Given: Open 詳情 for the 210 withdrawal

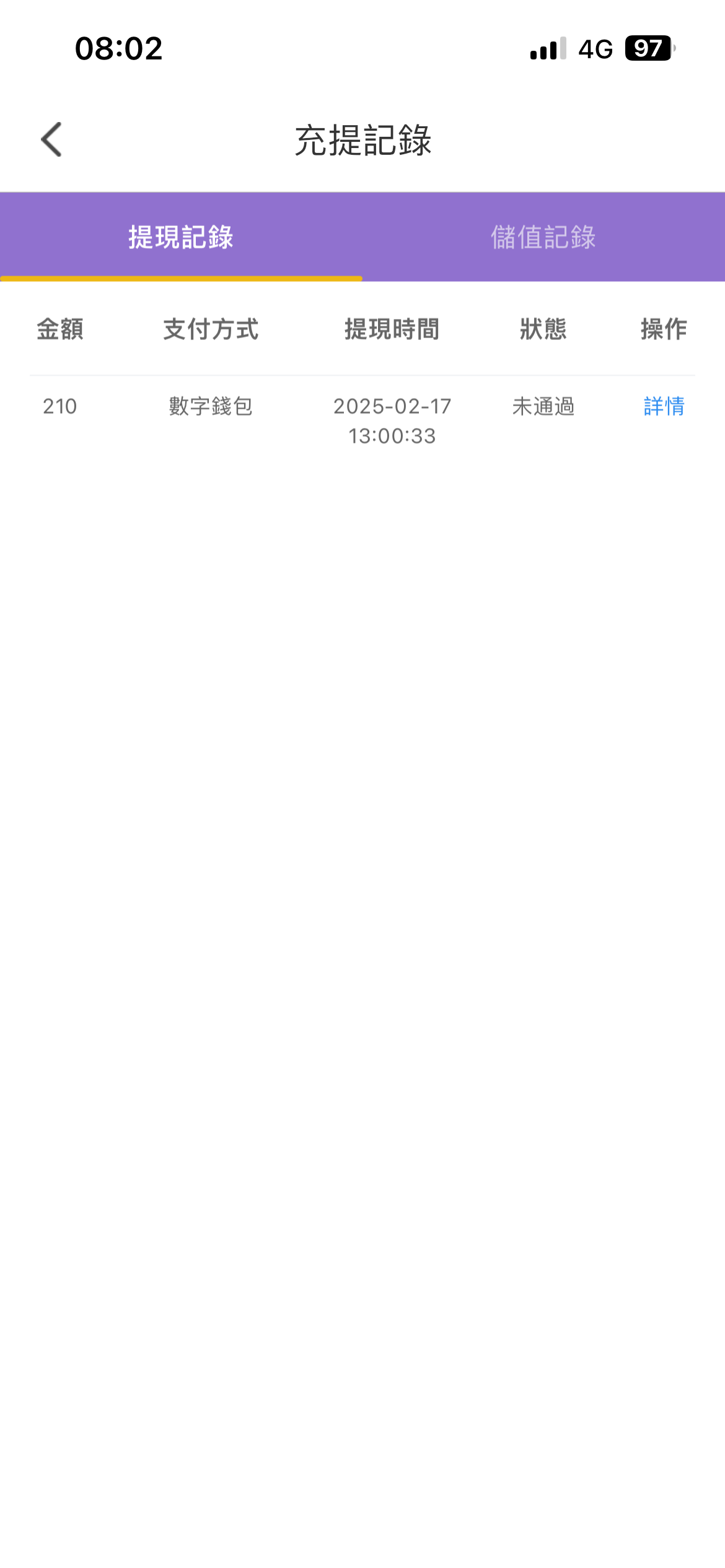Looking at the screenshot, I should coord(664,406).
